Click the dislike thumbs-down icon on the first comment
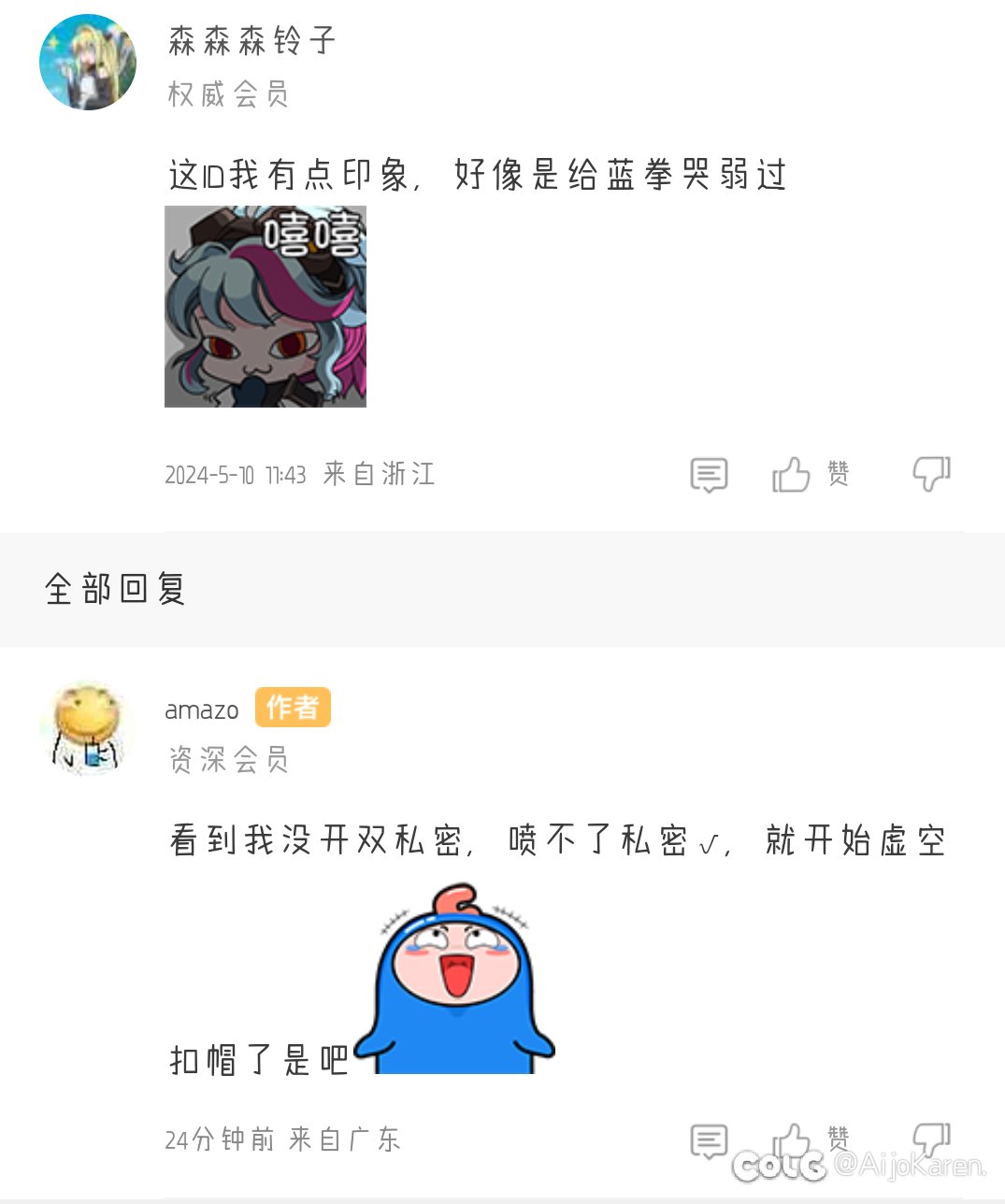Image resolution: width=1005 pixels, height=1204 pixels. point(932,476)
